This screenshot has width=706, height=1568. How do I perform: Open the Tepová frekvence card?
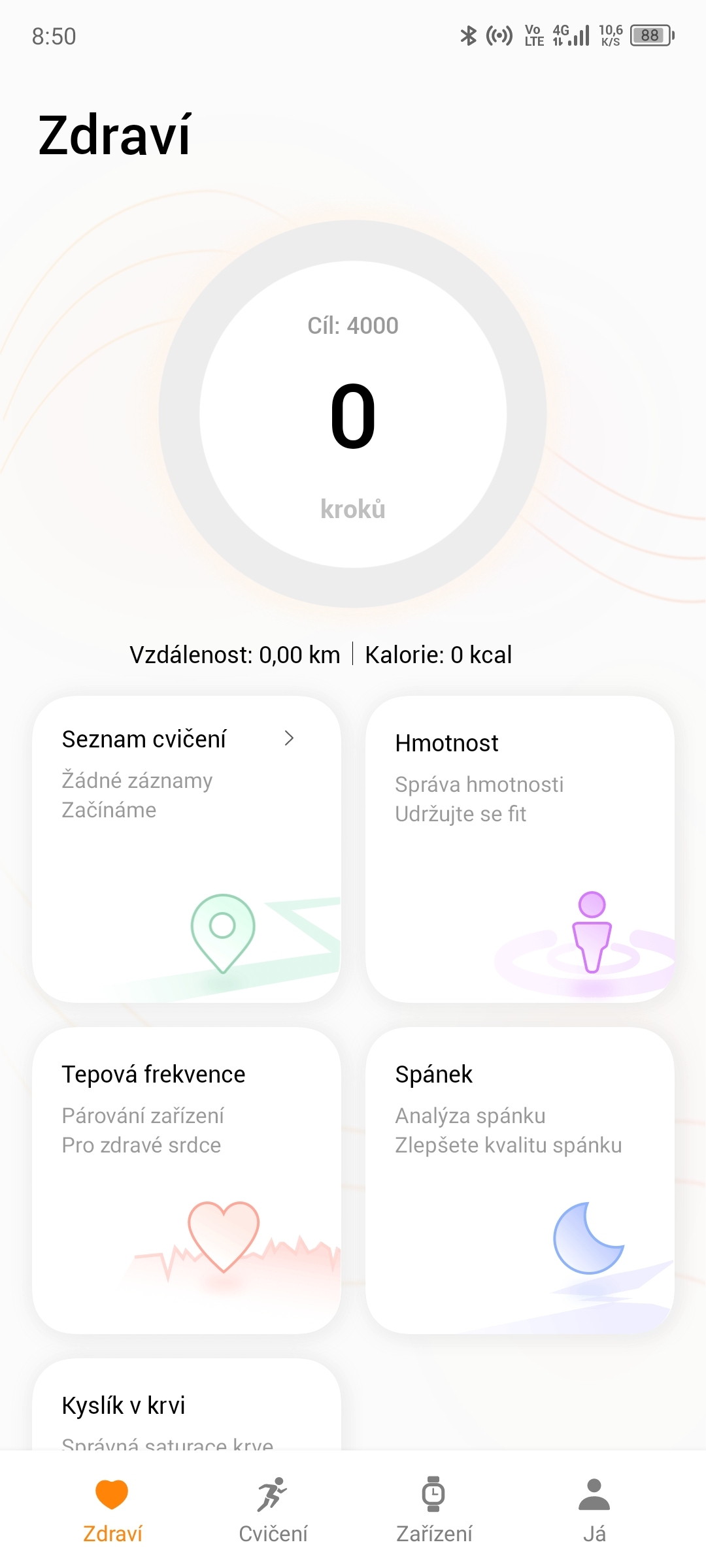point(186,1180)
